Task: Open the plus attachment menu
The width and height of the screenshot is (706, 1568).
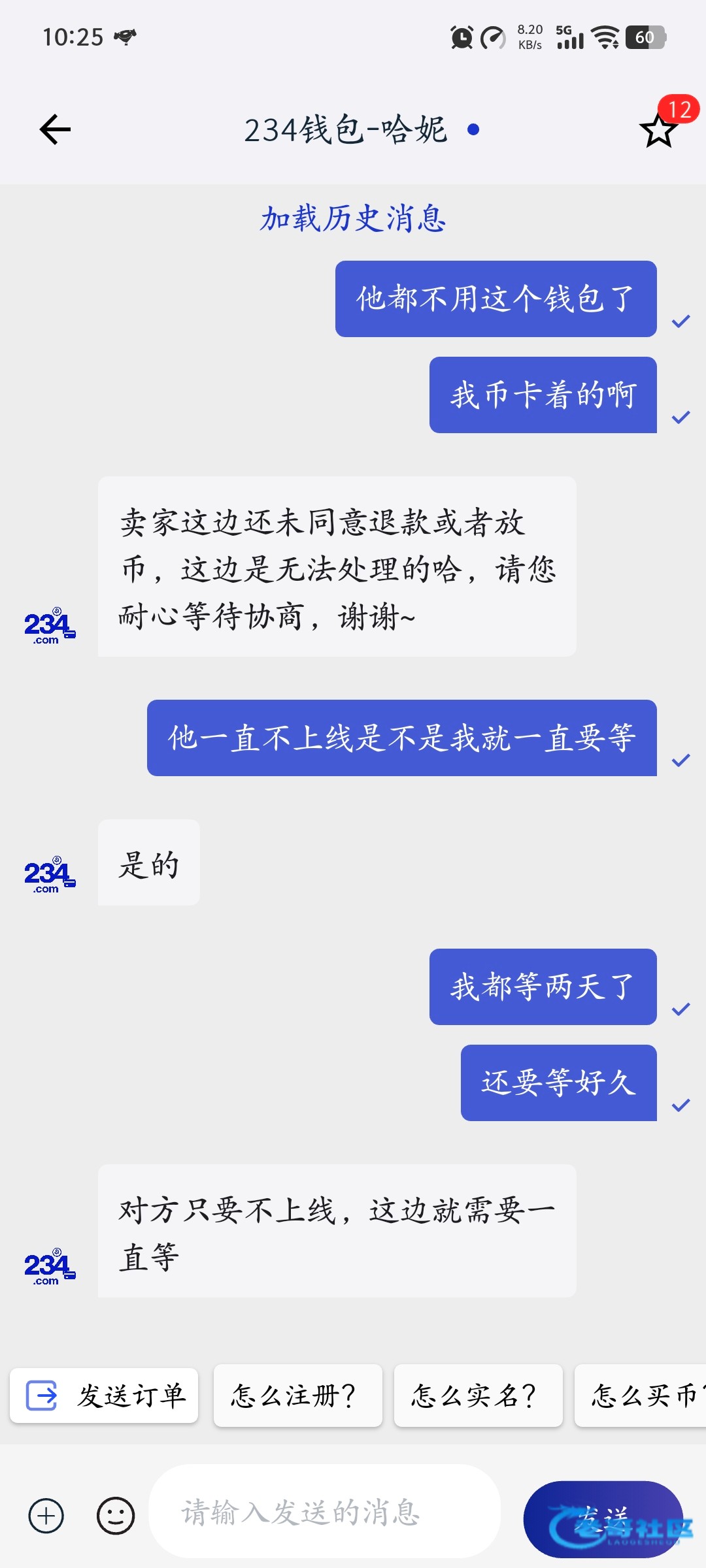Action: click(46, 1515)
